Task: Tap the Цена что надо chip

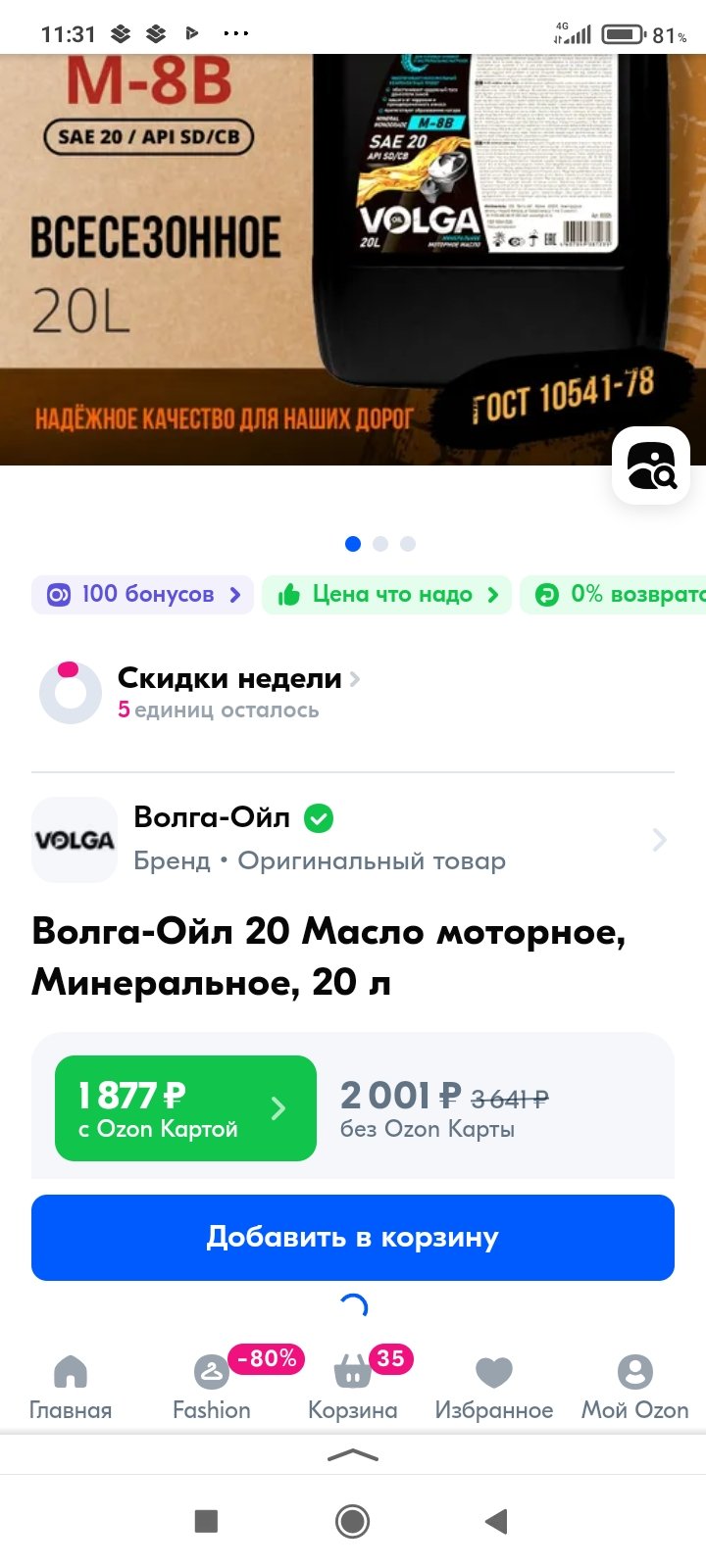Action: (x=387, y=595)
